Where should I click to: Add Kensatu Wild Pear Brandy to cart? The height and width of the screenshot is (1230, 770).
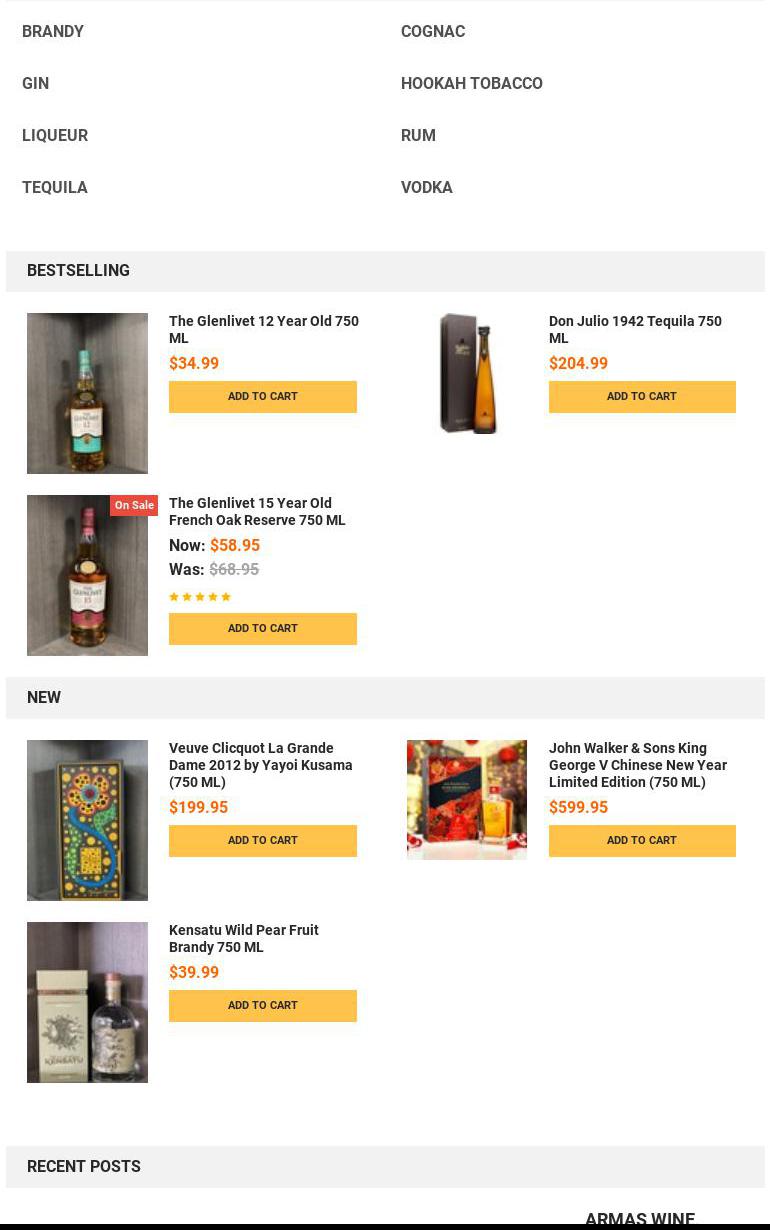point(262,1006)
